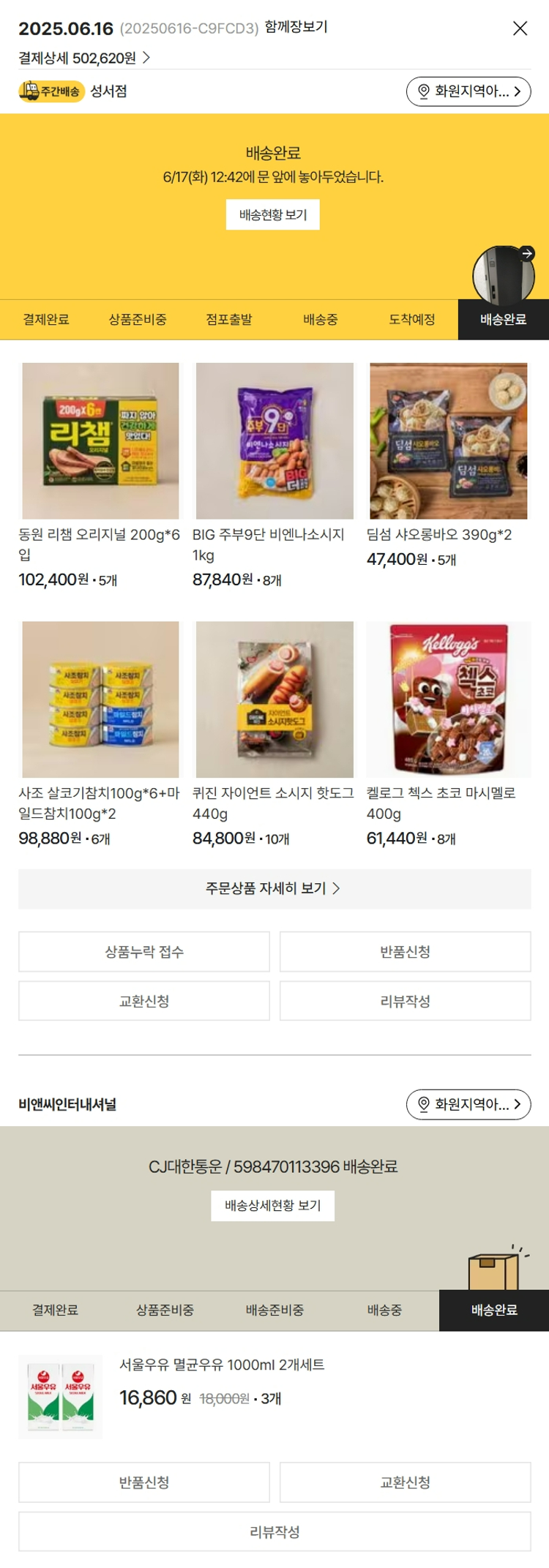549x1568 pixels.
Task: View 켈로그 첵스 초코 마시멜로 product
Action: [448, 699]
